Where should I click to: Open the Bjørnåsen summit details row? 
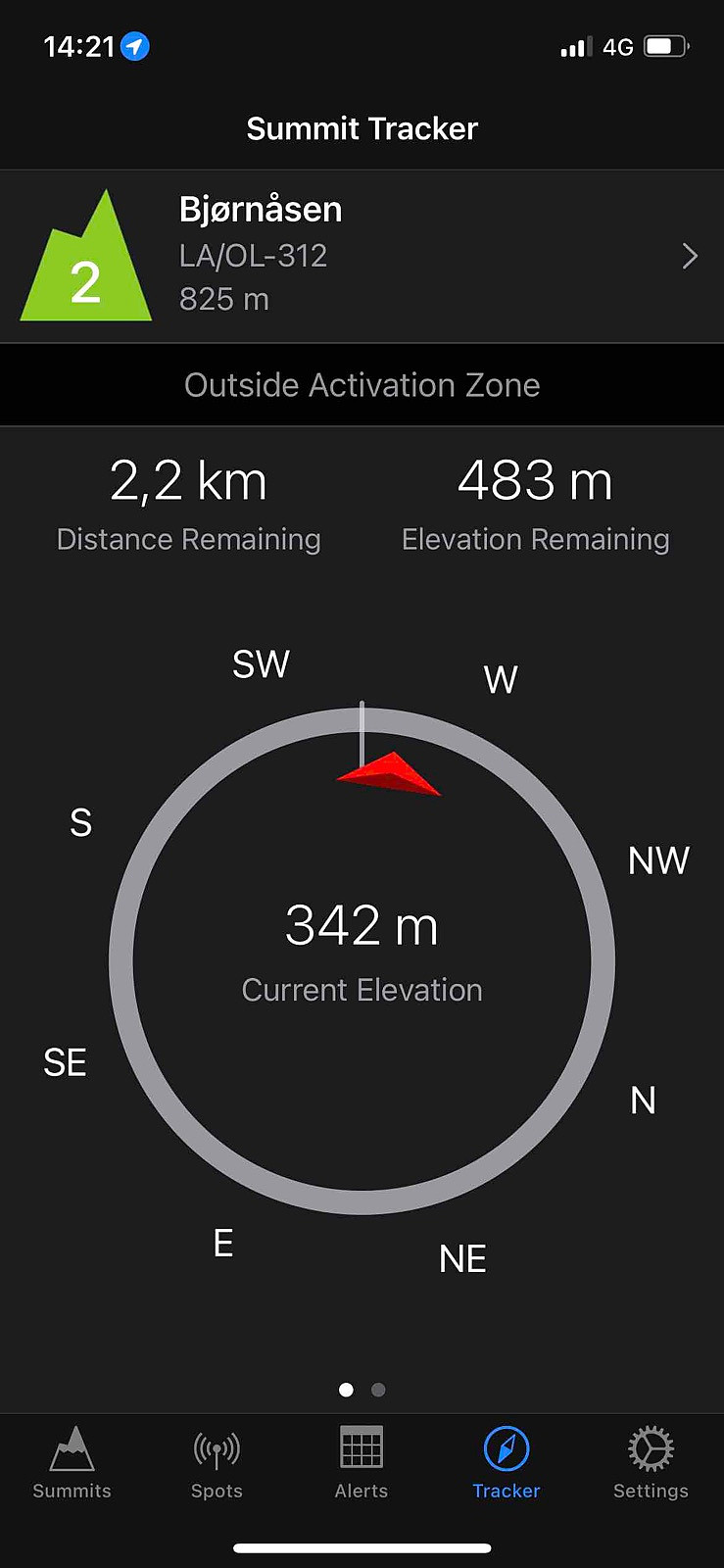coord(362,257)
